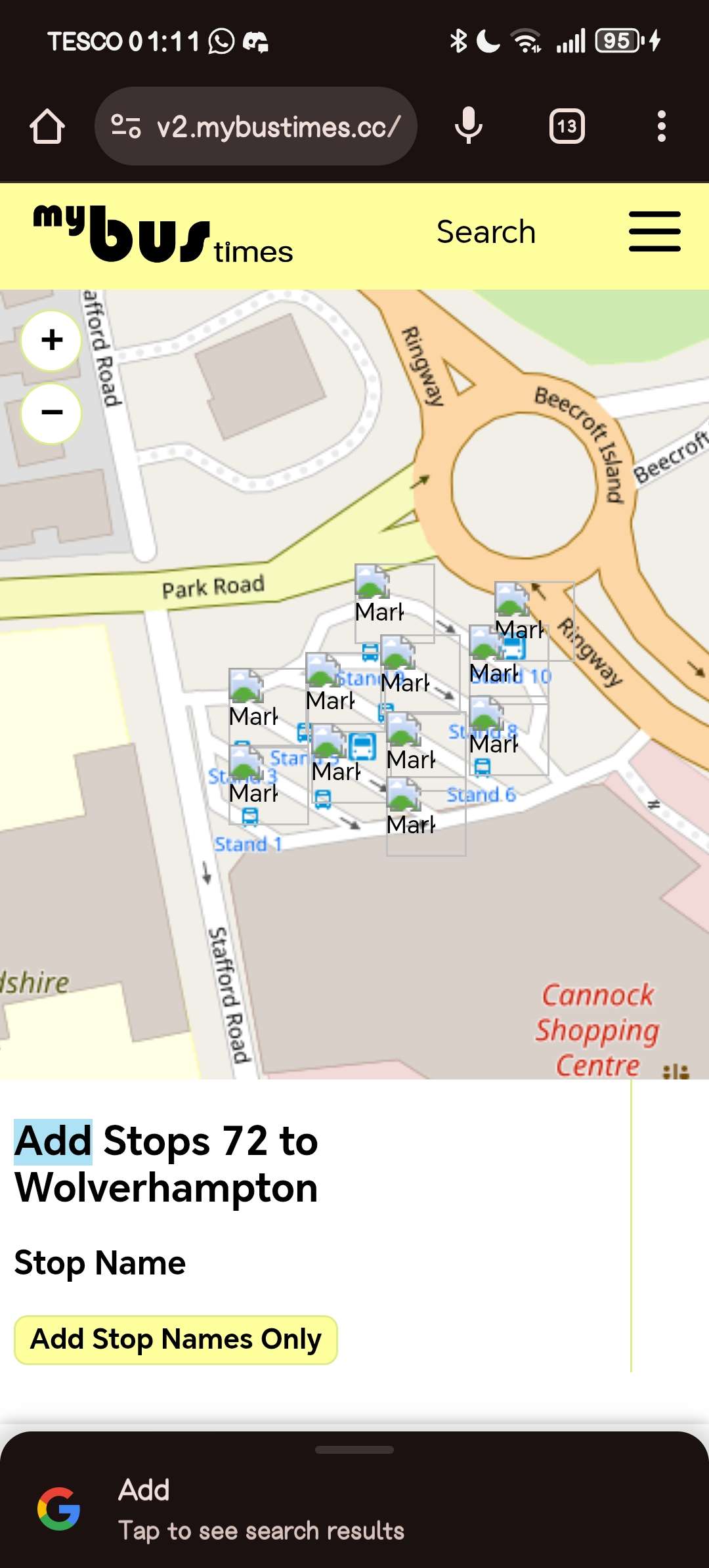Open the hamburger menu
This screenshot has width=709, height=1568.
click(x=654, y=231)
